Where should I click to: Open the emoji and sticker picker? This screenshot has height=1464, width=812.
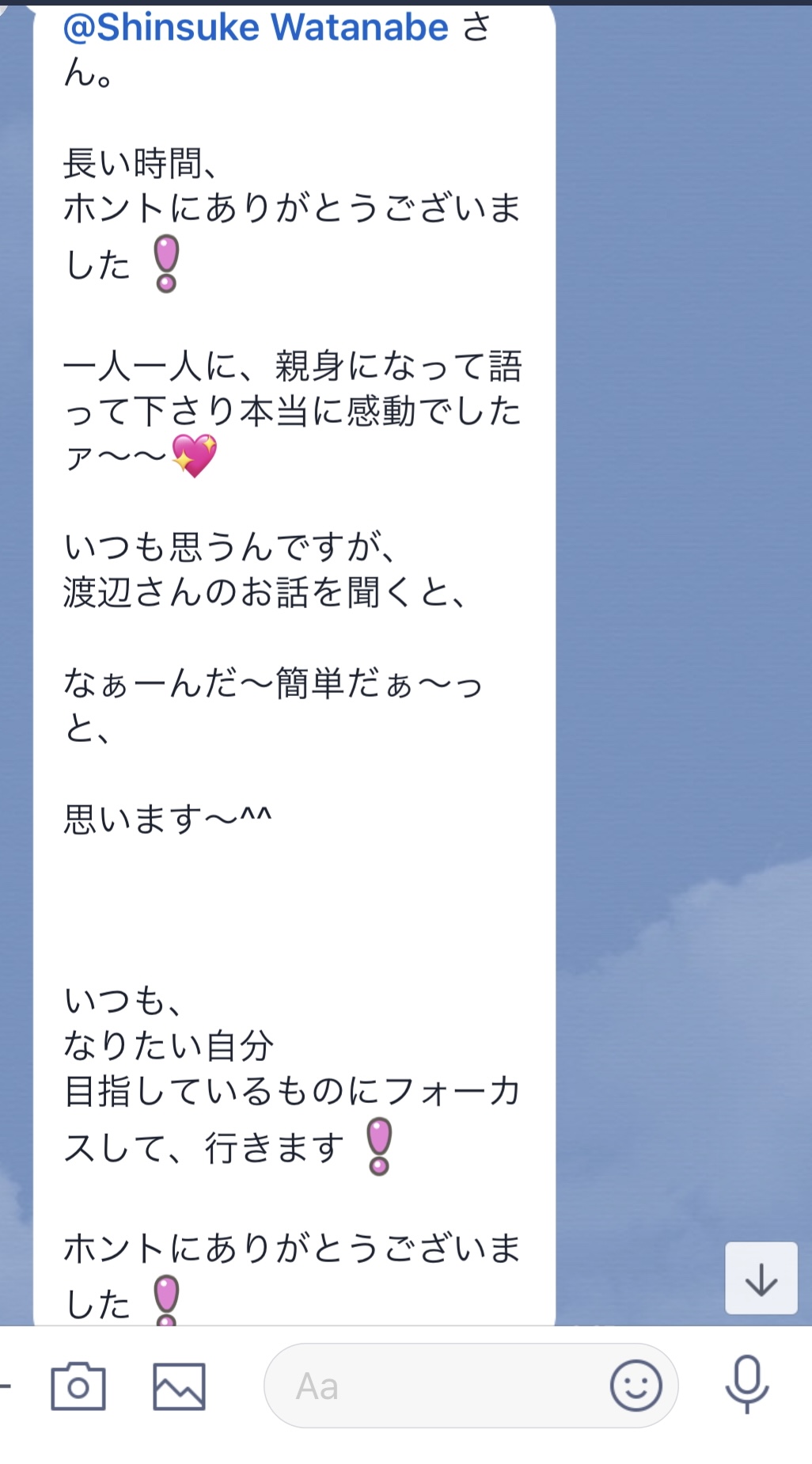click(x=636, y=1386)
